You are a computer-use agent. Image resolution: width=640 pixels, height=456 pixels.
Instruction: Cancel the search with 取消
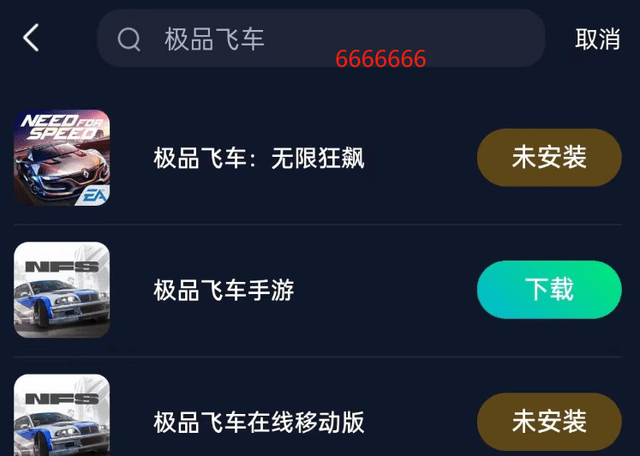point(598,39)
